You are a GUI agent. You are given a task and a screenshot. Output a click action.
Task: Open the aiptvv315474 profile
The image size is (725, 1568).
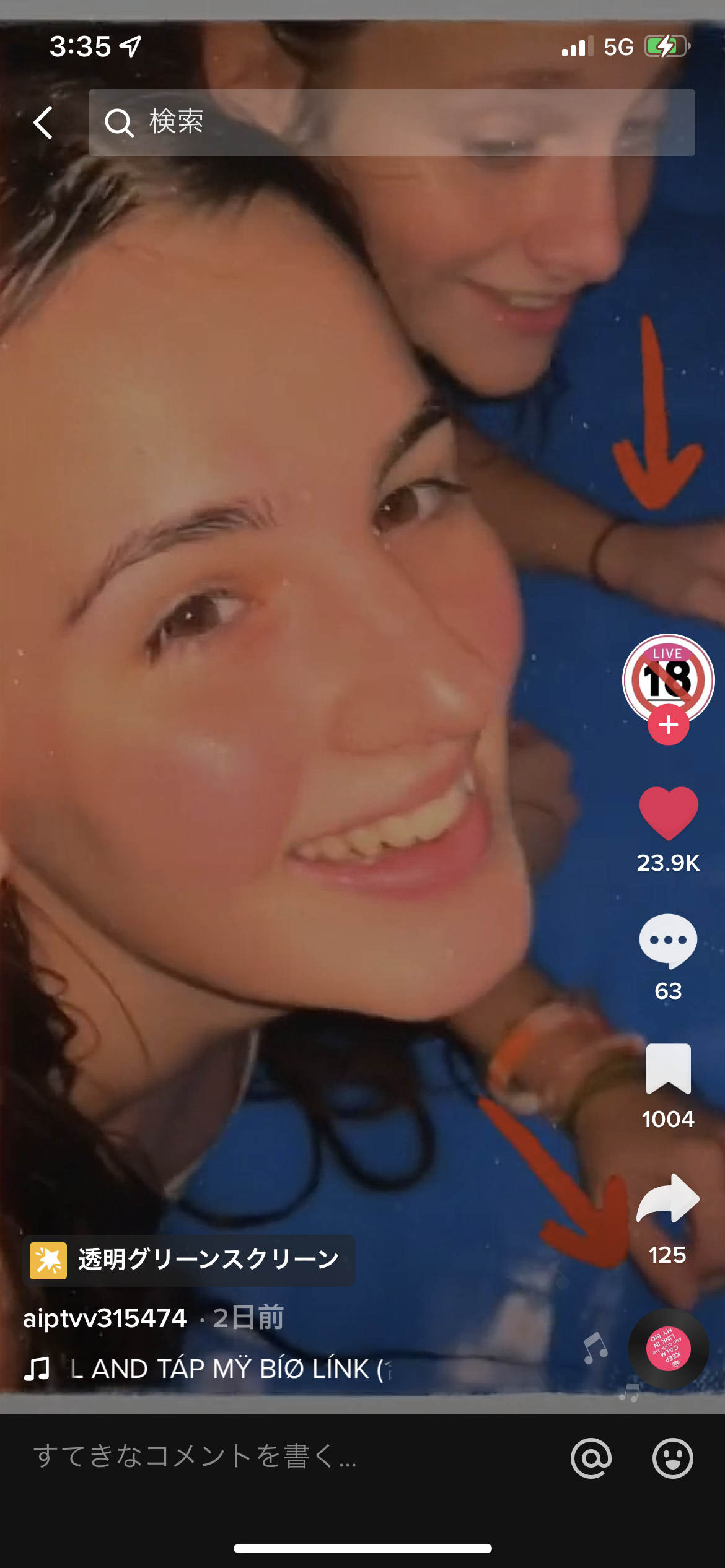pos(105,1318)
